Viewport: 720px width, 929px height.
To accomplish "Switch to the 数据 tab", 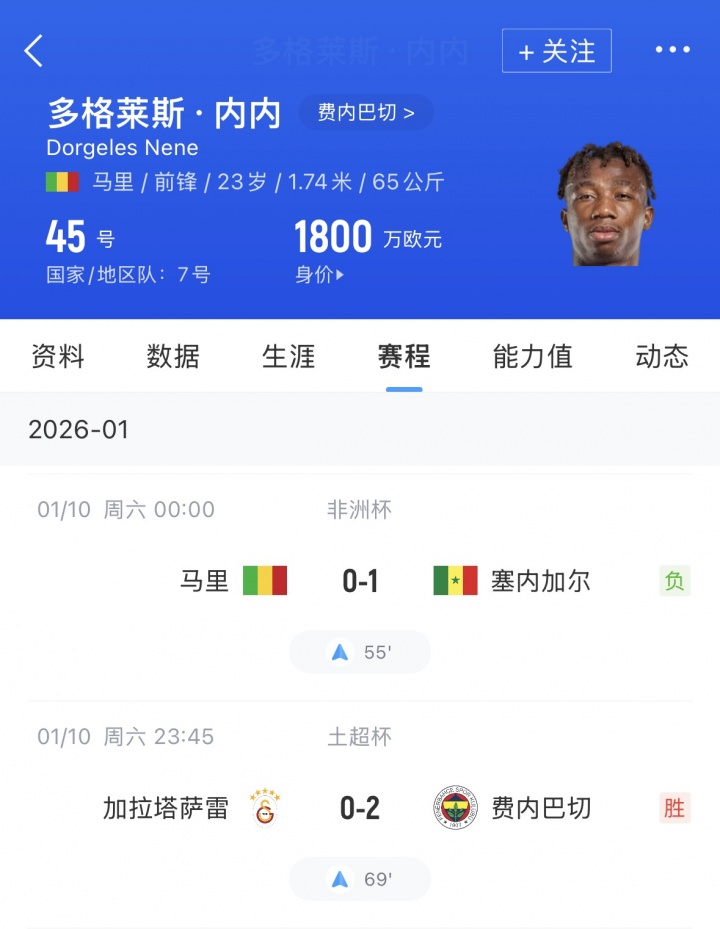I will tap(173, 356).
